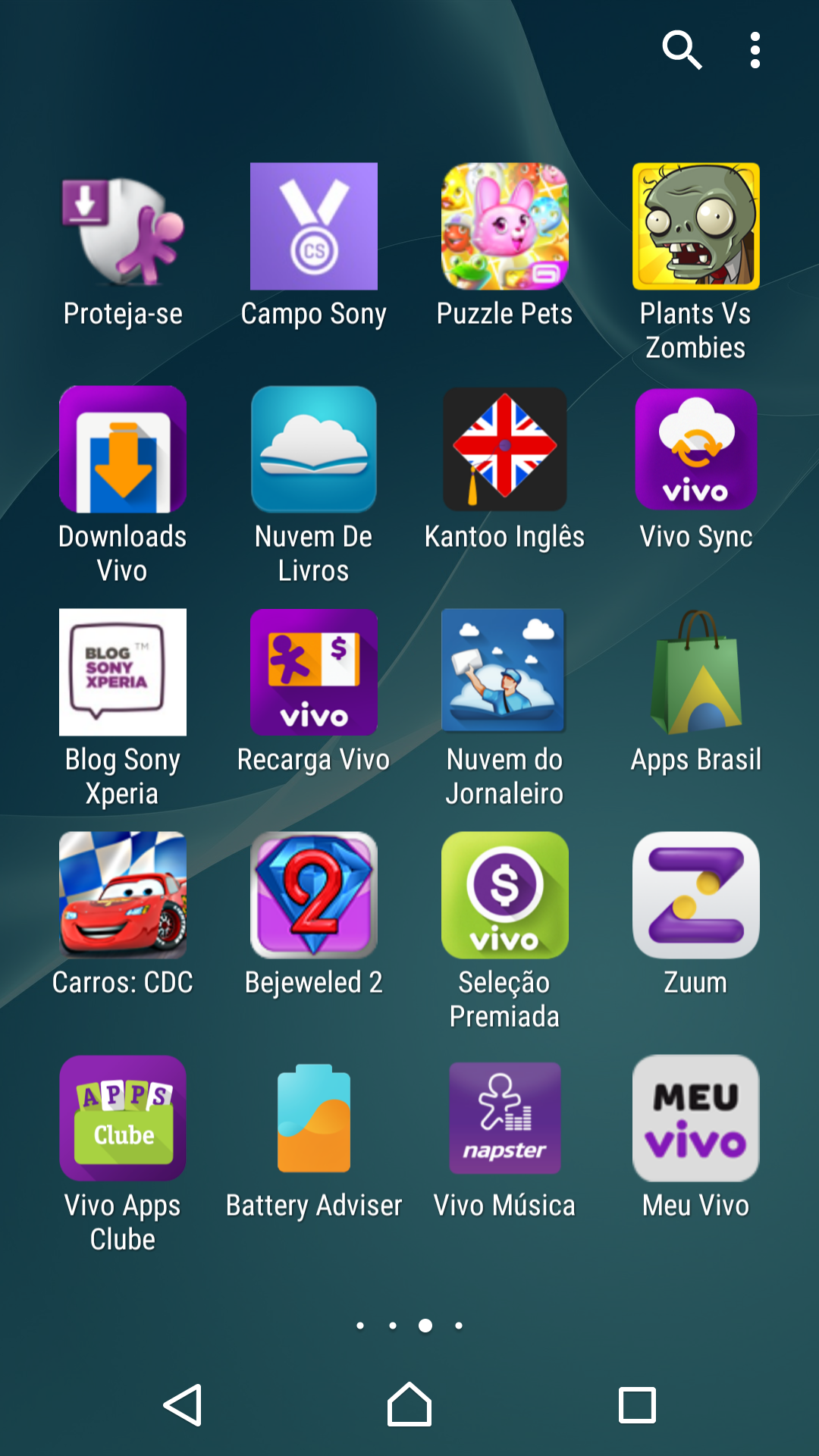819x1456 pixels.
Task: Go to the home screen
Action: [x=409, y=1404]
